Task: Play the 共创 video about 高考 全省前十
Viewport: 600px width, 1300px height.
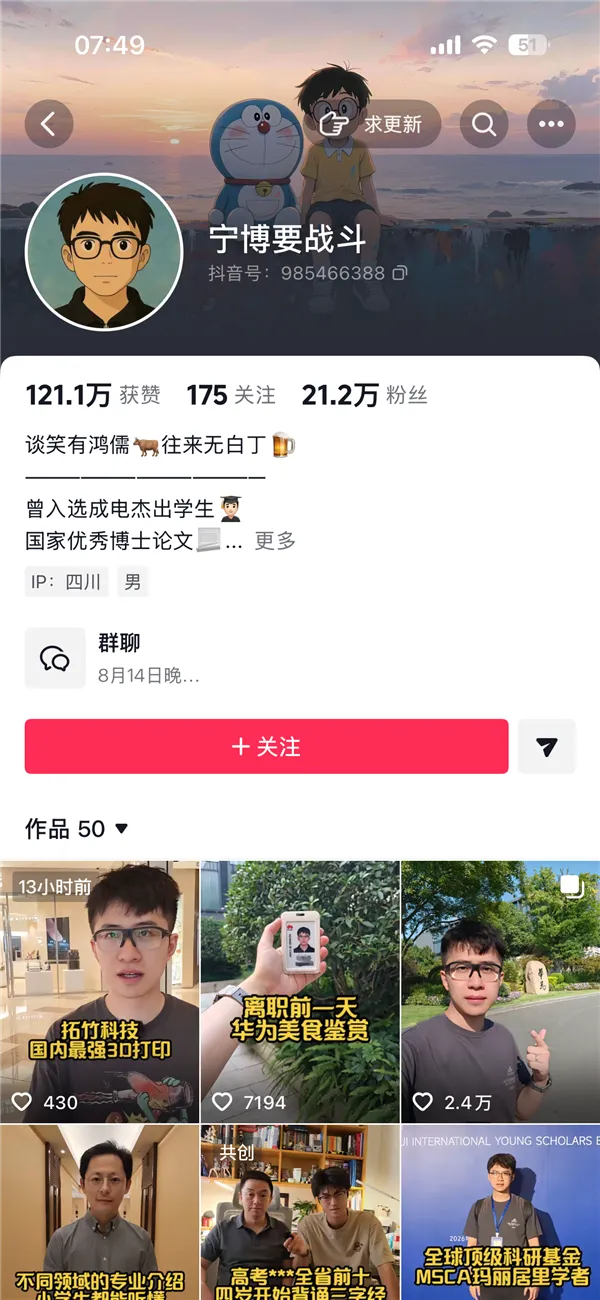Action: (300, 1212)
